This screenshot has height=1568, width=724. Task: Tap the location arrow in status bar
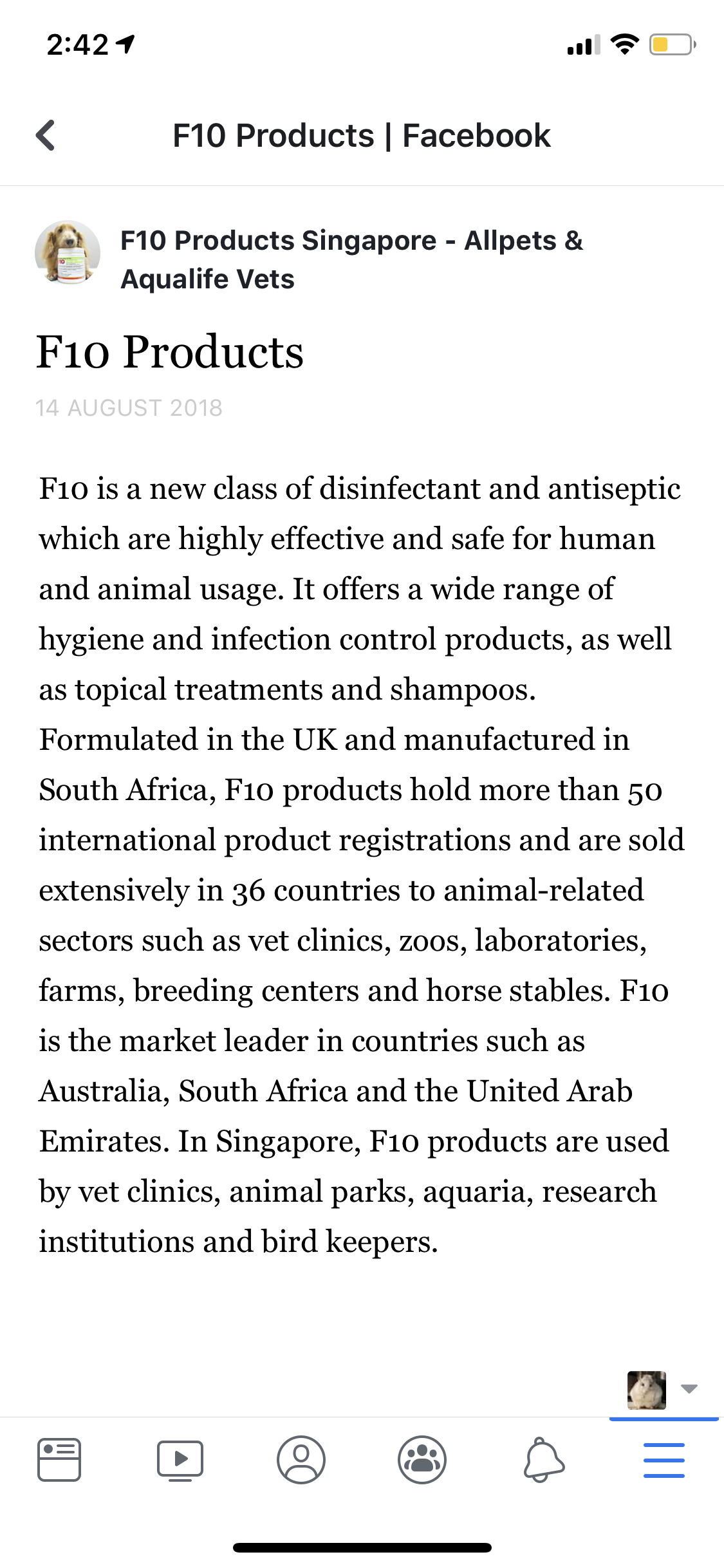(126, 44)
